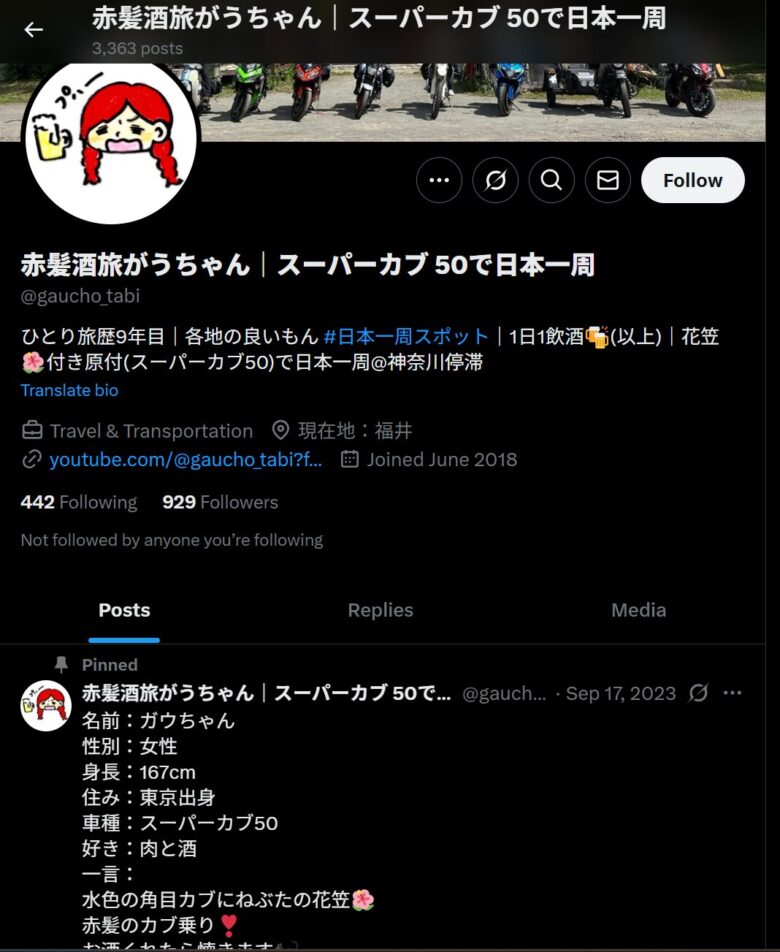Search this profile's posts

click(551, 180)
